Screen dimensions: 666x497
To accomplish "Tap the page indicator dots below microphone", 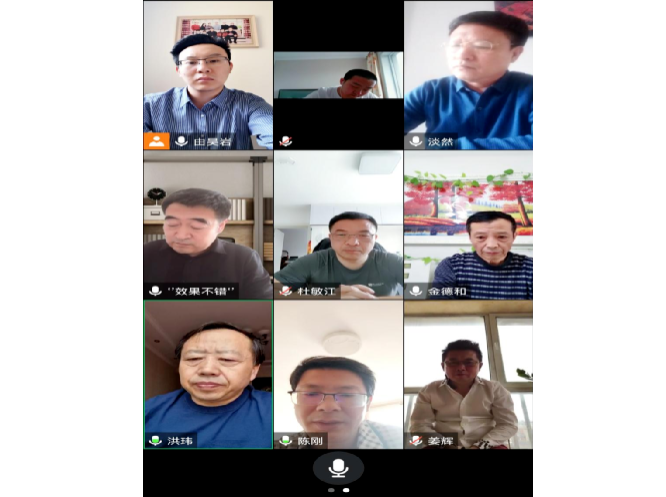I will 338,490.
